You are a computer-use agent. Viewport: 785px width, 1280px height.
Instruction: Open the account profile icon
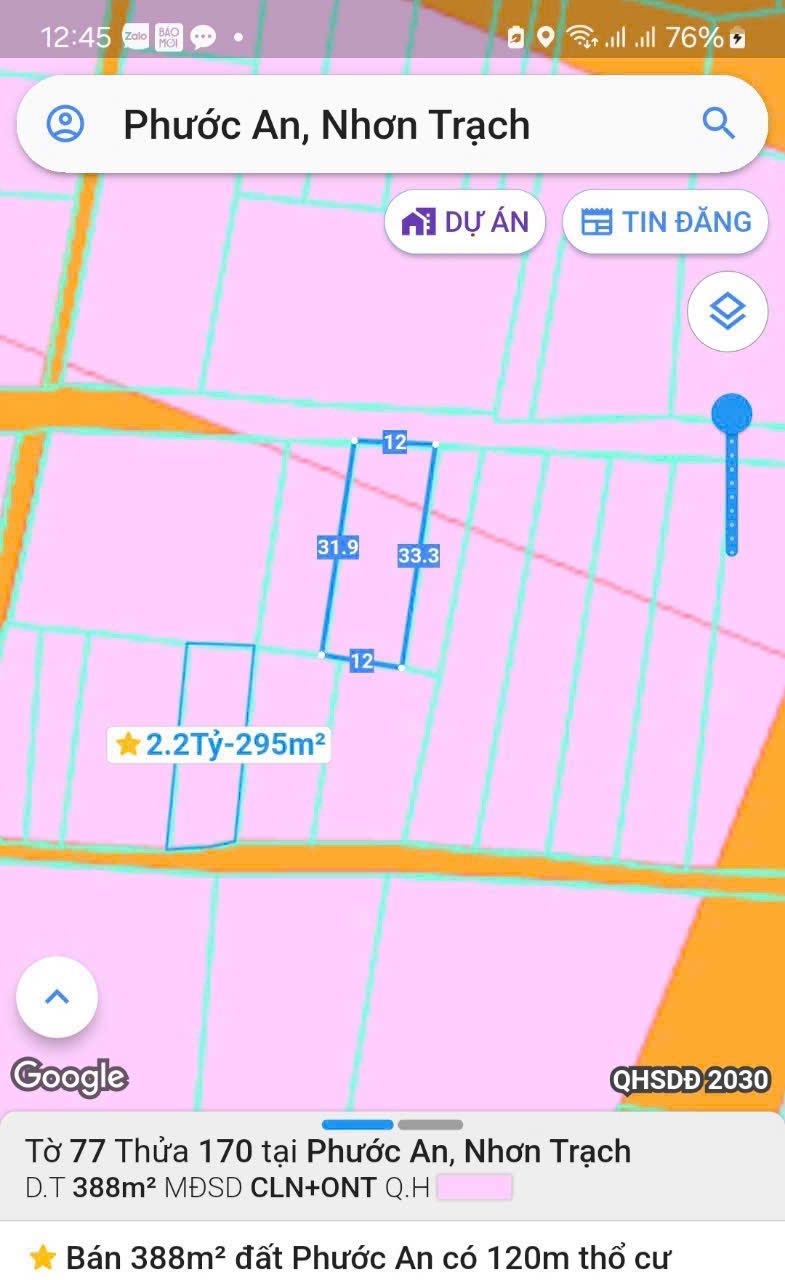66,124
